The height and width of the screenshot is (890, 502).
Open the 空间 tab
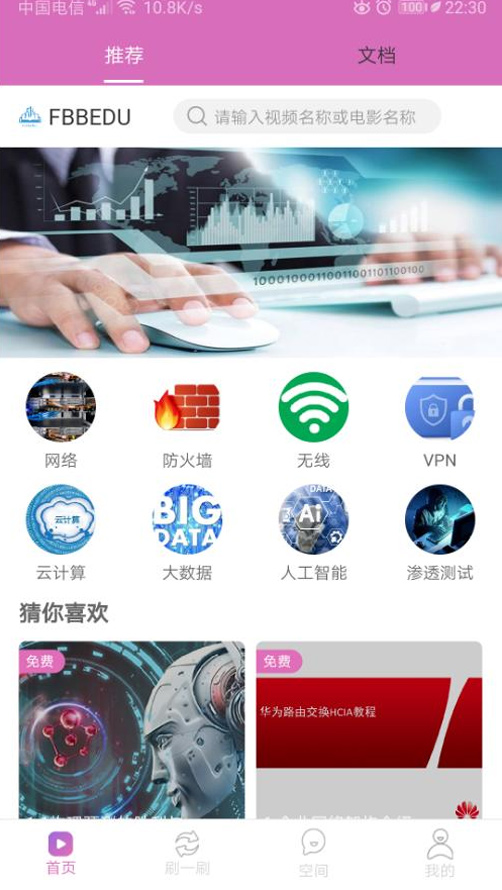313,853
